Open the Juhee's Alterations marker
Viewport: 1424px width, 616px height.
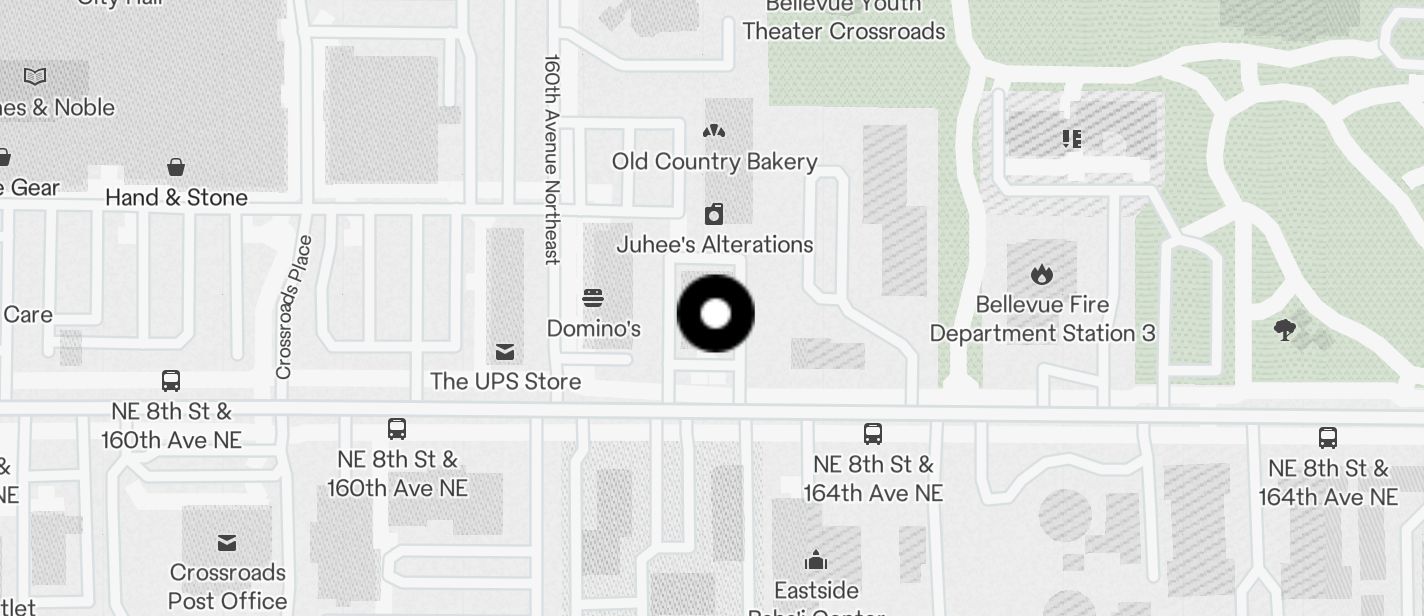(x=714, y=214)
